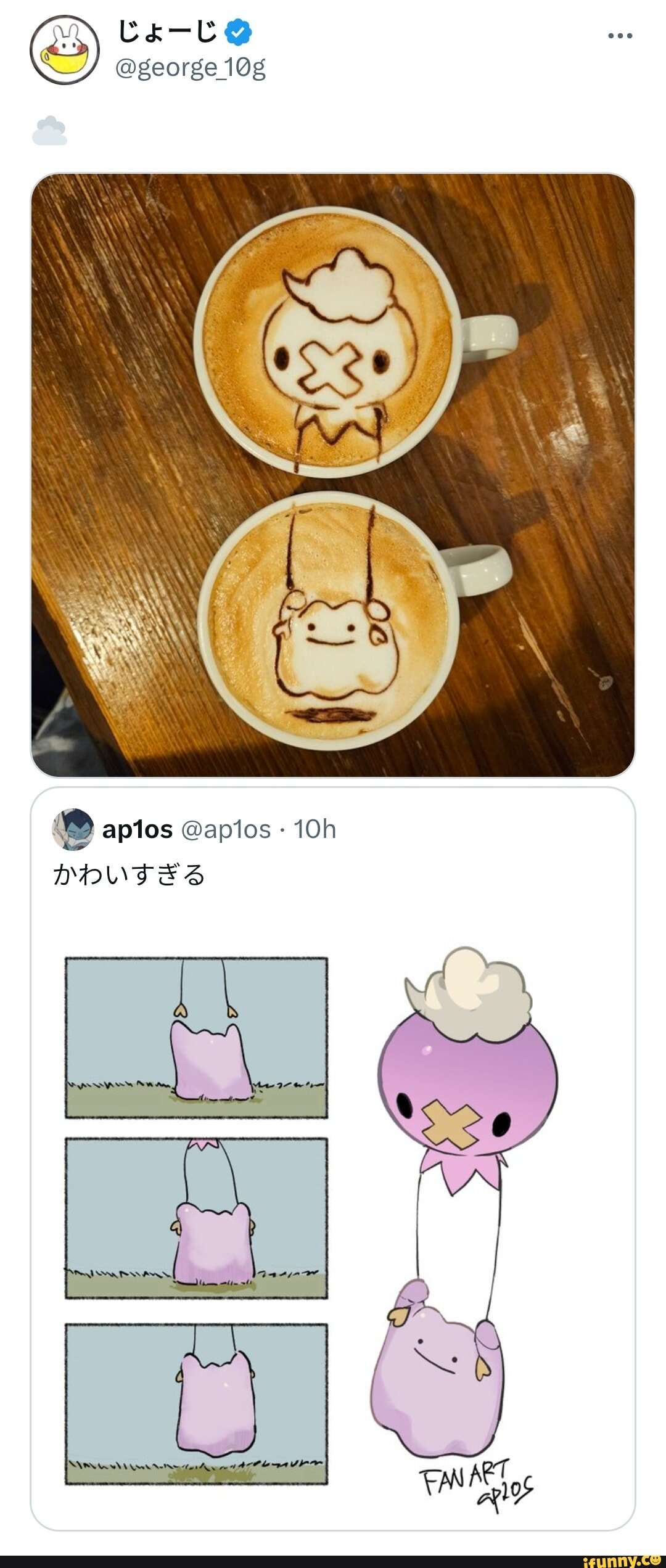Viewport: 666px width, 1568px height.
Task: Open the ap1os avatar in the quoted tweet
Action: point(73,829)
